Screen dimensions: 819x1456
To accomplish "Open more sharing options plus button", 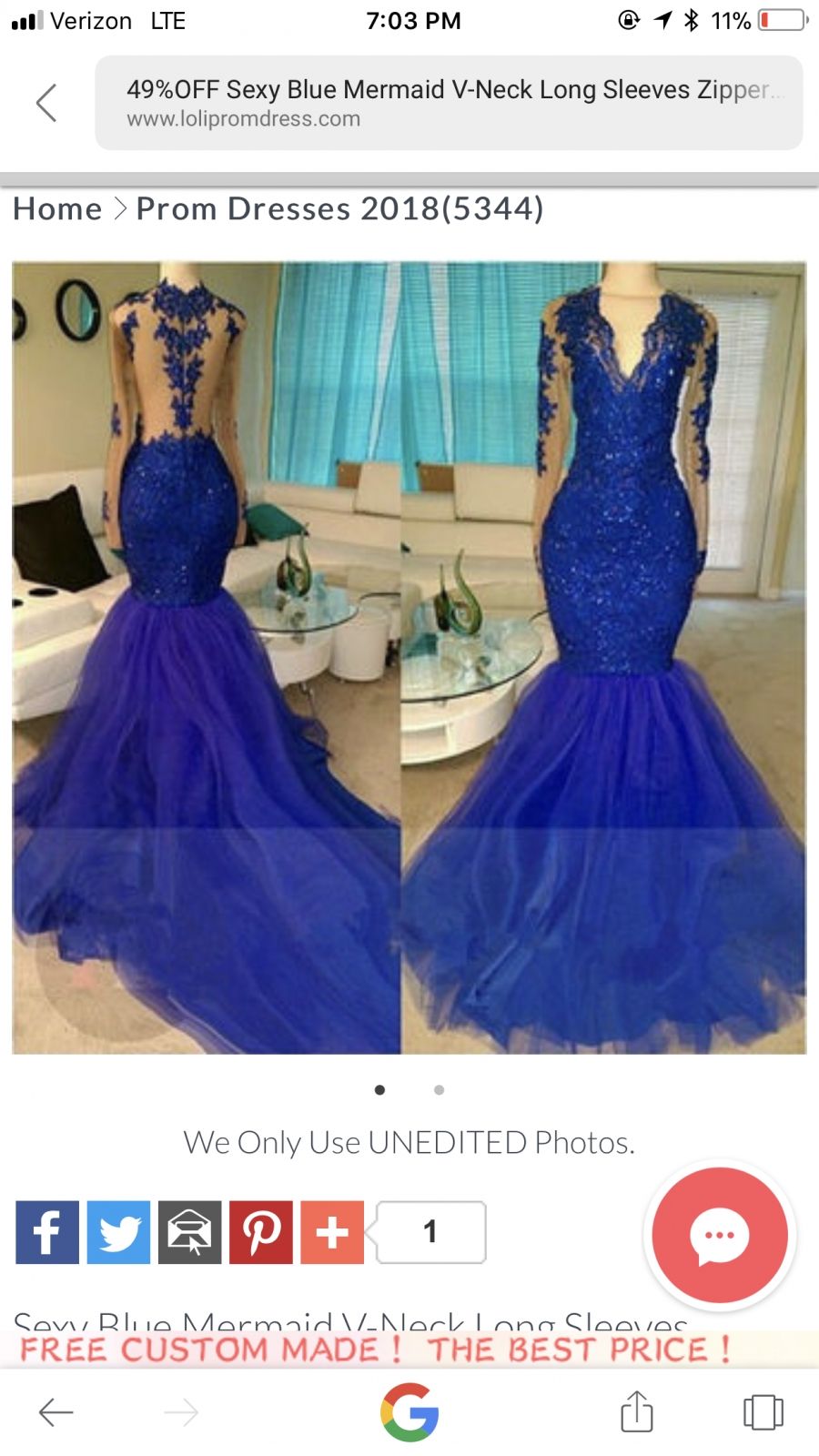I will [x=332, y=1232].
